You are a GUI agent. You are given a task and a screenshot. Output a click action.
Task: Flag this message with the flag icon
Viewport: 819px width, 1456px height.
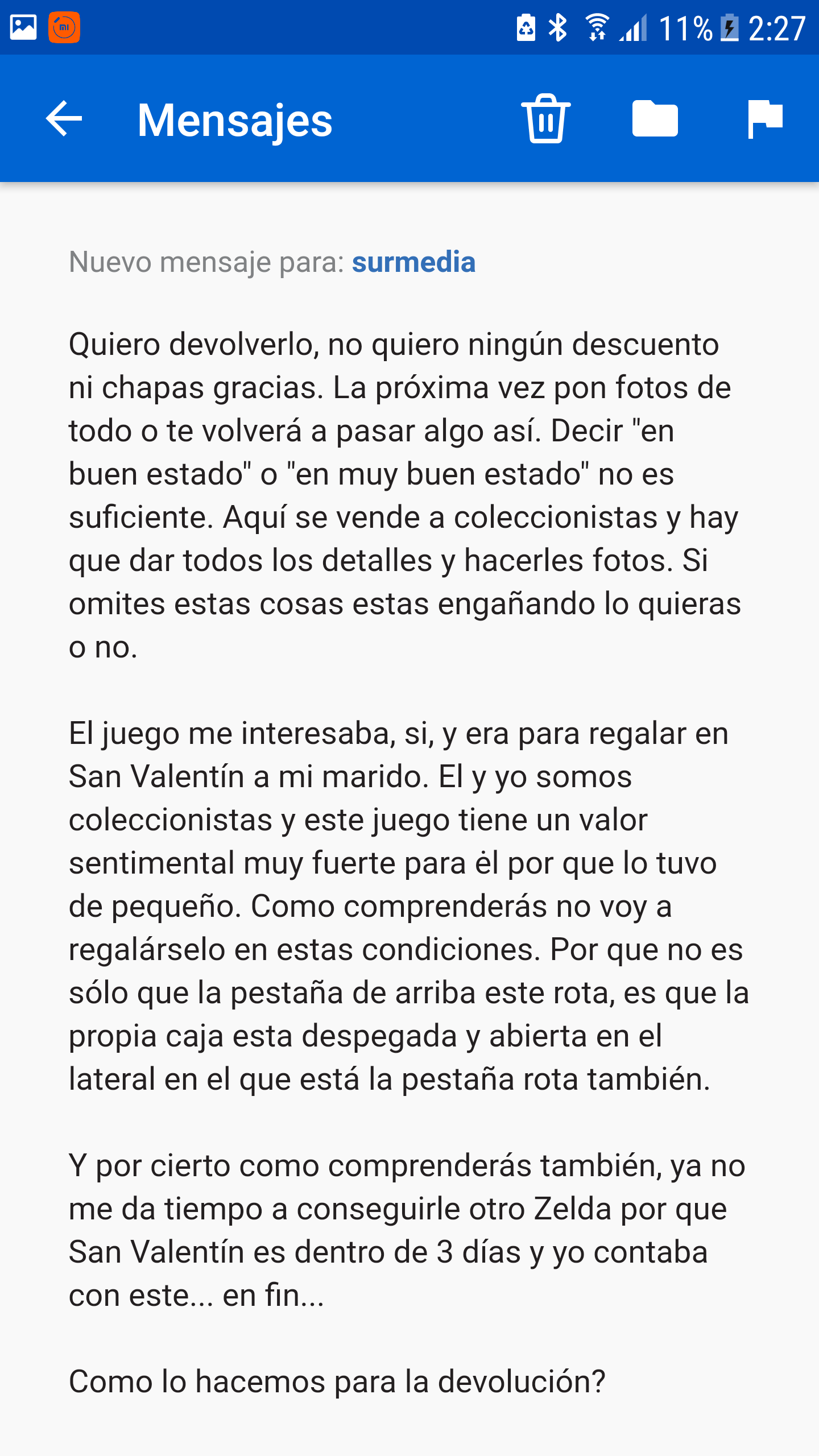click(765, 119)
